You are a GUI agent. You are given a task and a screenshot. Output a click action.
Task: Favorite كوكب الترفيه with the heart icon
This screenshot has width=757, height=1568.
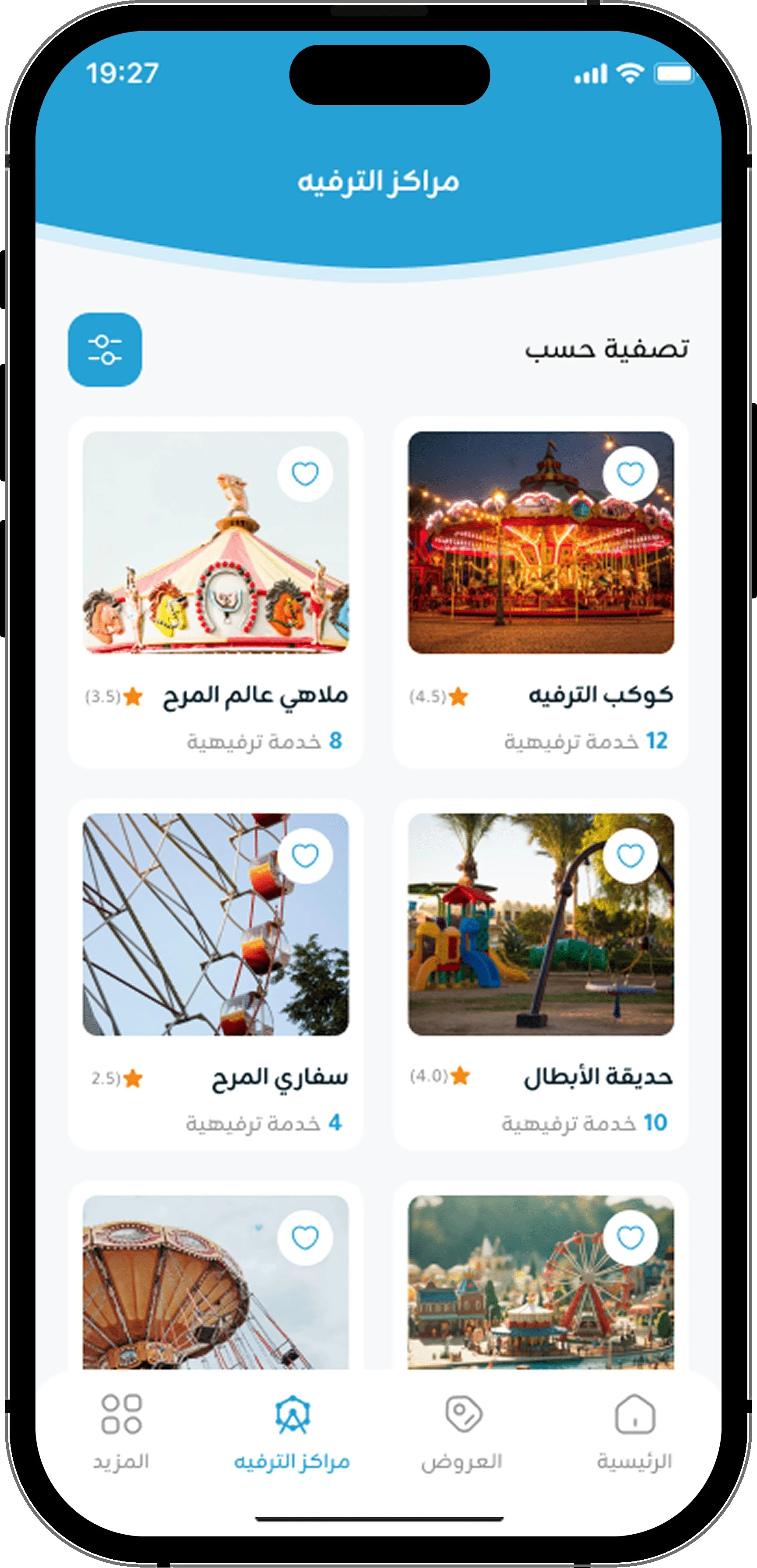[x=630, y=474]
